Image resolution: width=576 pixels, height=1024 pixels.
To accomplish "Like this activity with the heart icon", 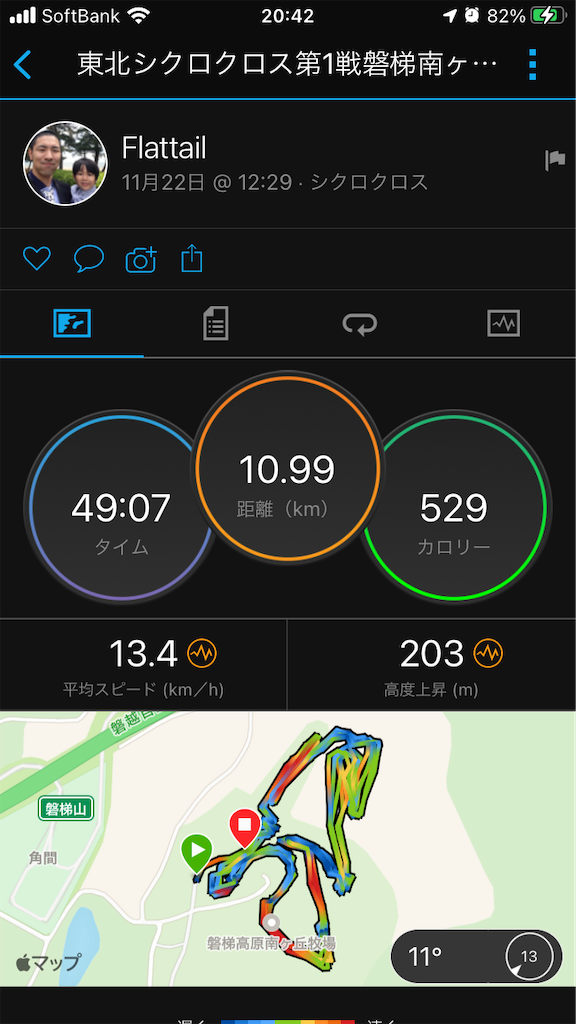I will click(37, 259).
